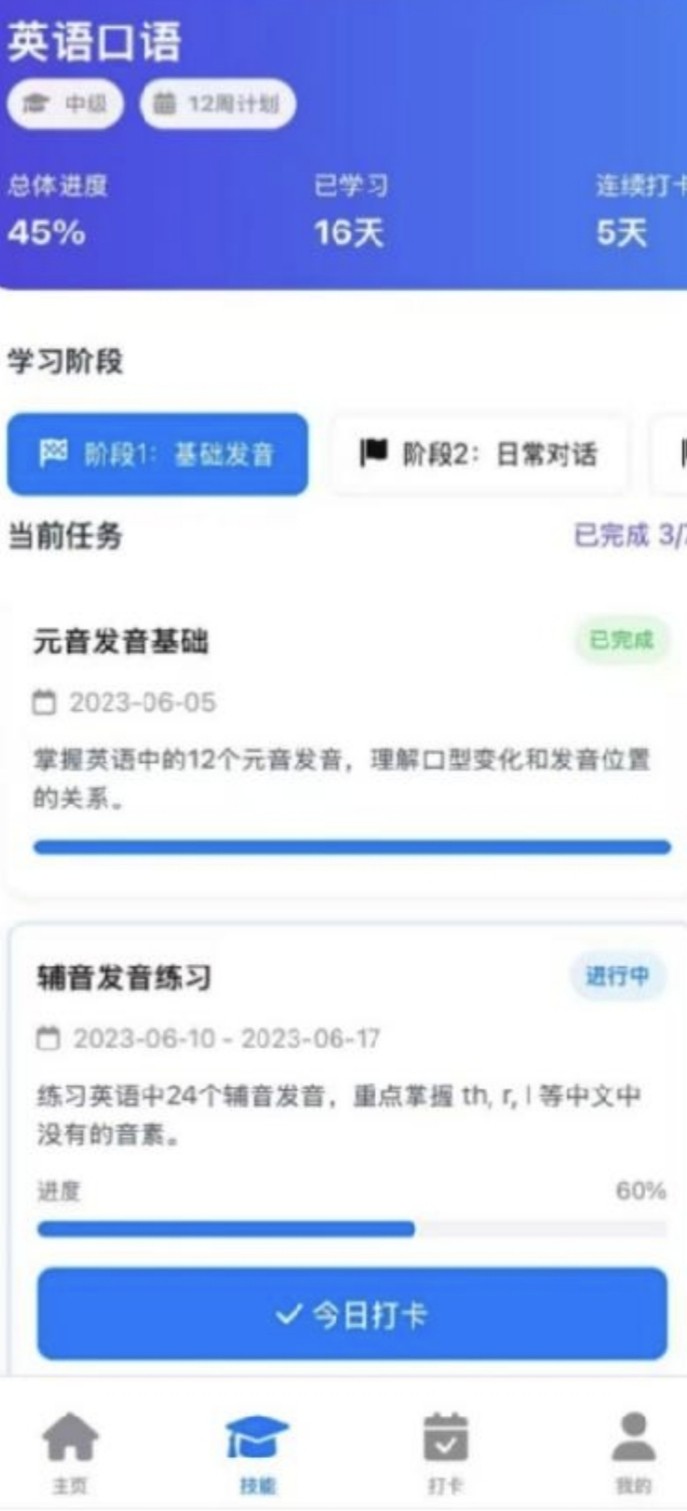The width and height of the screenshot is (687, 1511).
Task: Tap the 今日打卡 check-in button
Action: [352, 1314]
